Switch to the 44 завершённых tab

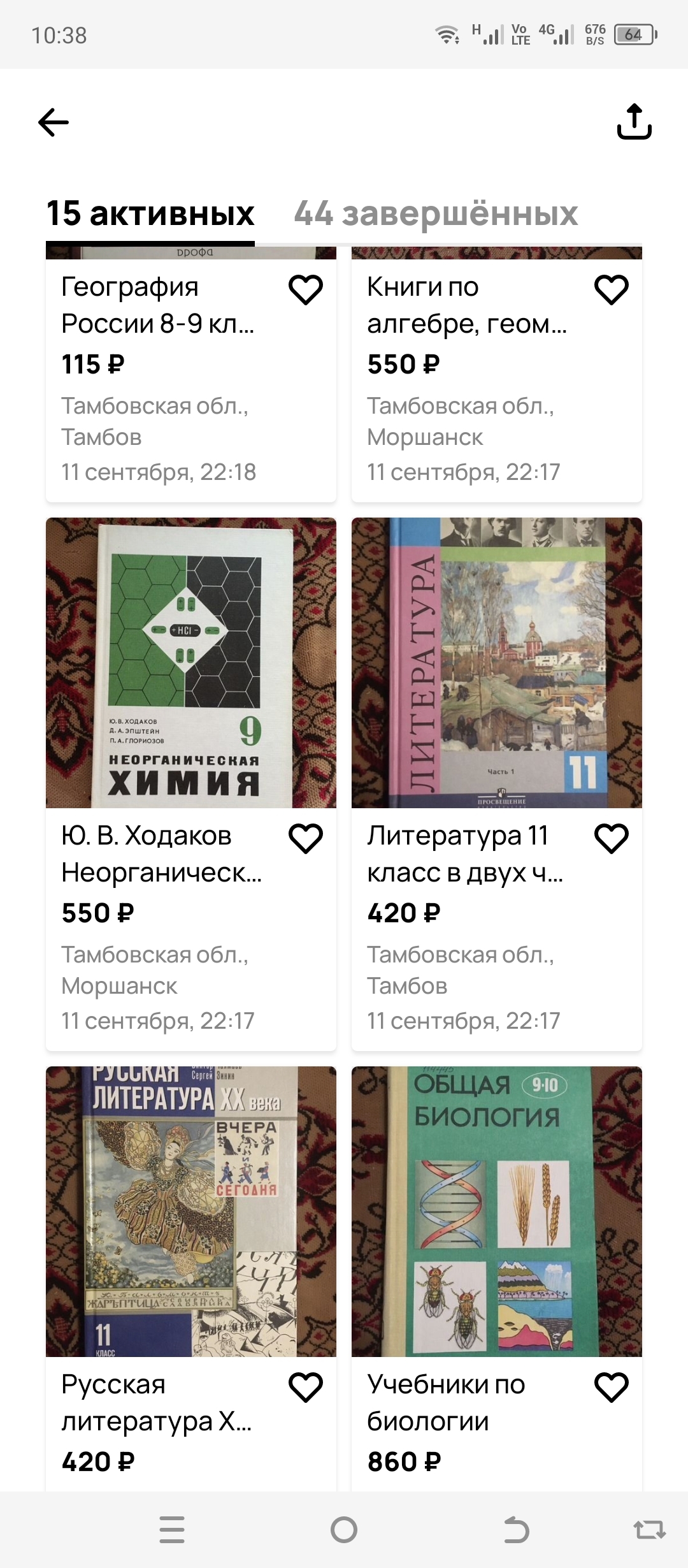click(436, 214)
